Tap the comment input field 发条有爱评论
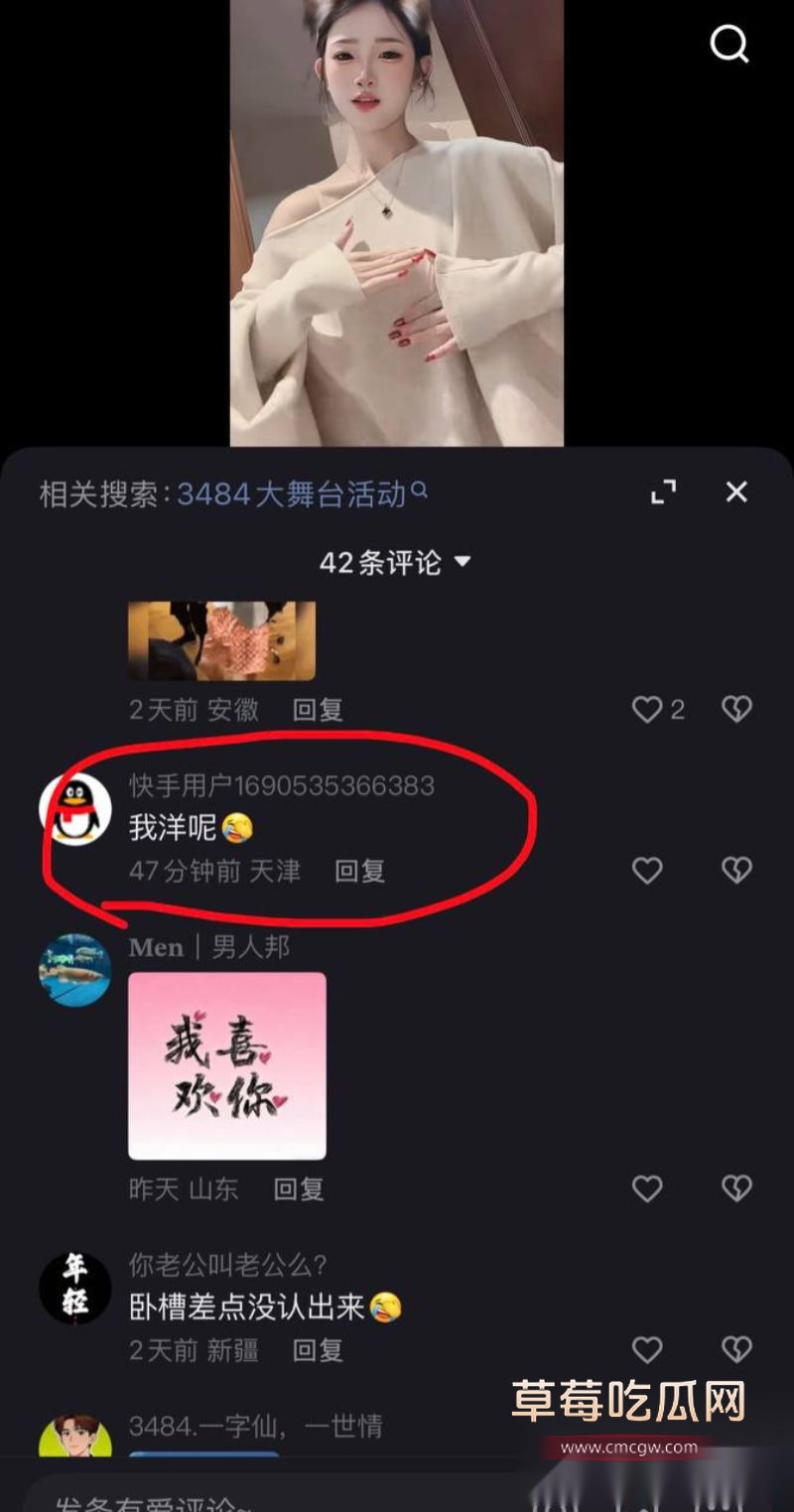 pos(129,1499)
